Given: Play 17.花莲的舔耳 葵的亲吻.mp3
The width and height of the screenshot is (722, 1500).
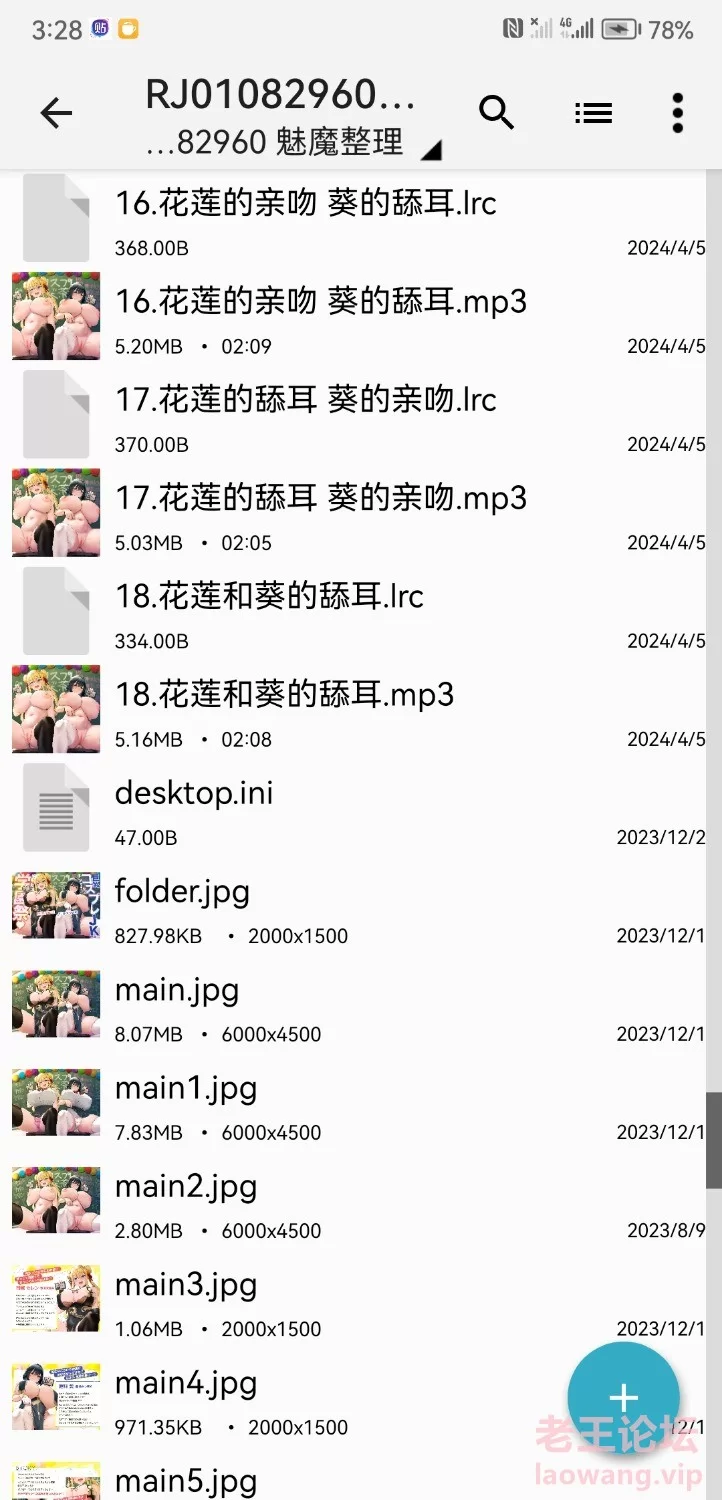Looking at the screenshot, I should [361, 516].
